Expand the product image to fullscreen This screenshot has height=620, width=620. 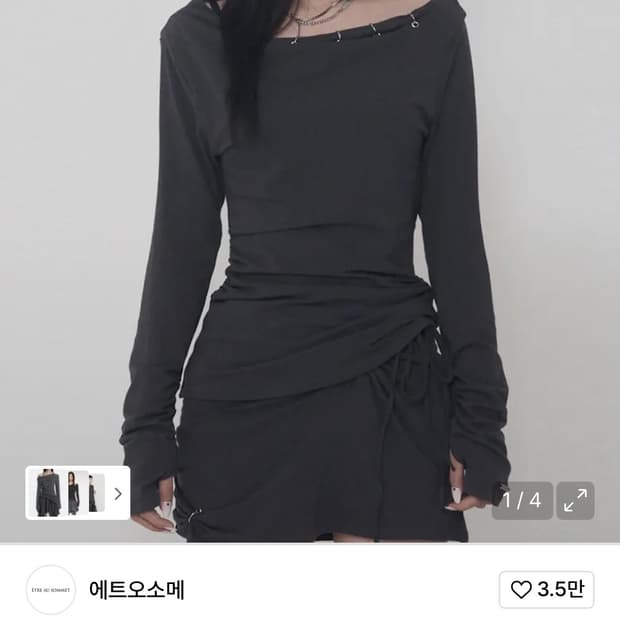[x=575, y=500]
